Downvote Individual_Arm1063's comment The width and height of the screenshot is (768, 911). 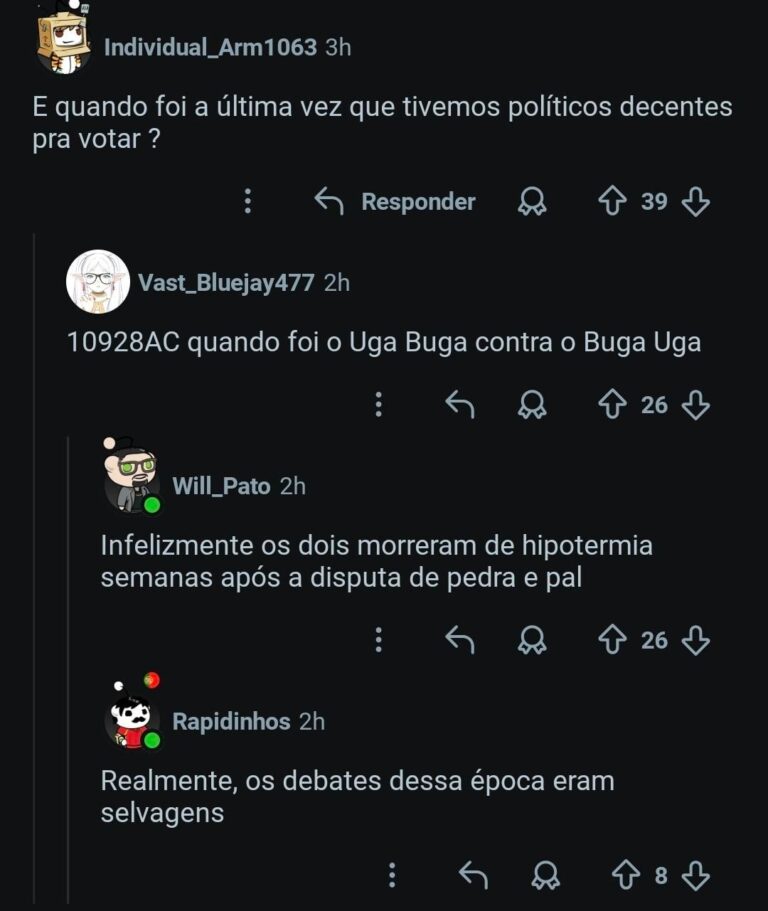[x=695, y=202]
